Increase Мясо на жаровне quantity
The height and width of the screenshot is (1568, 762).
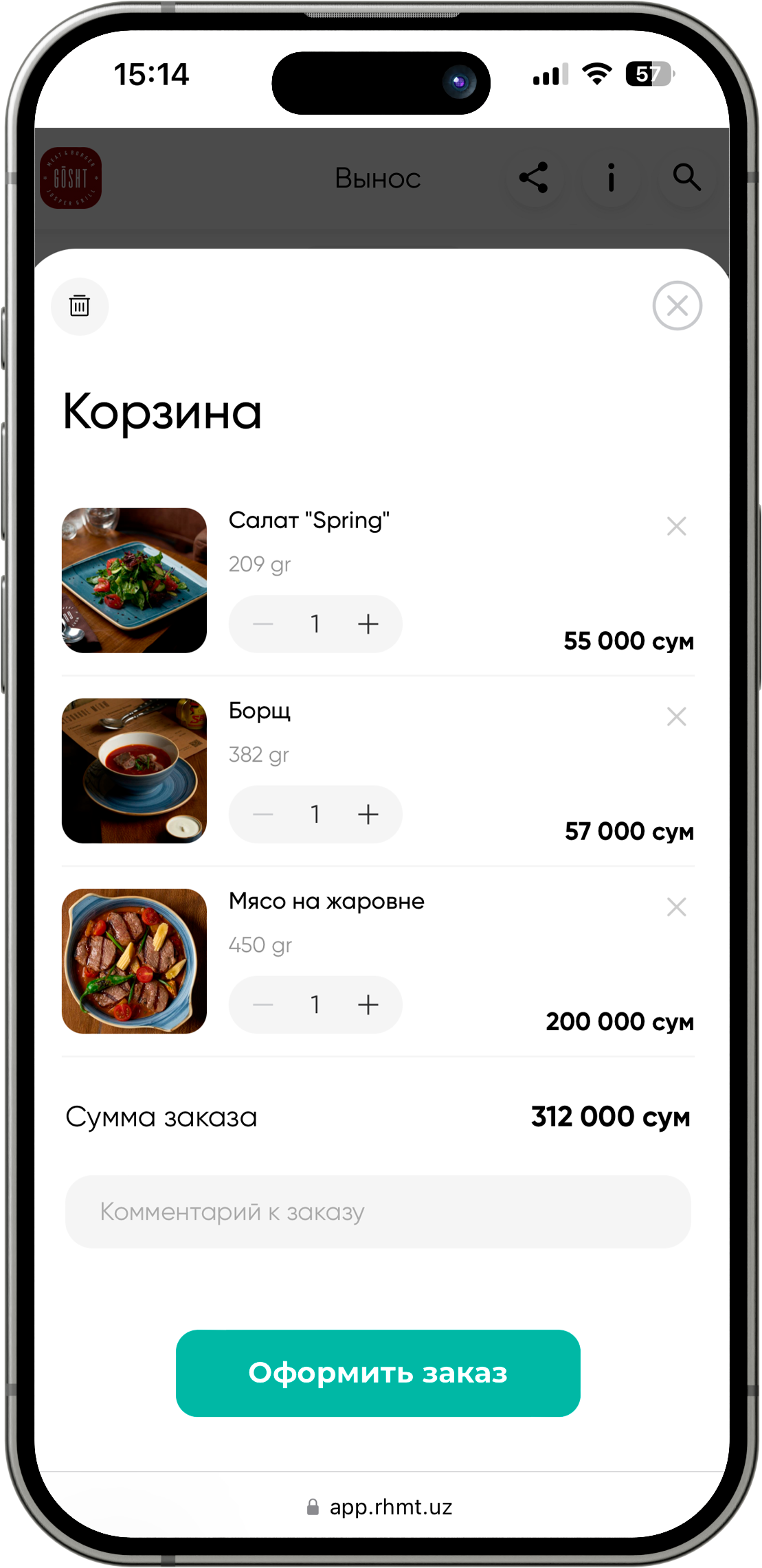pos(368,1004)
